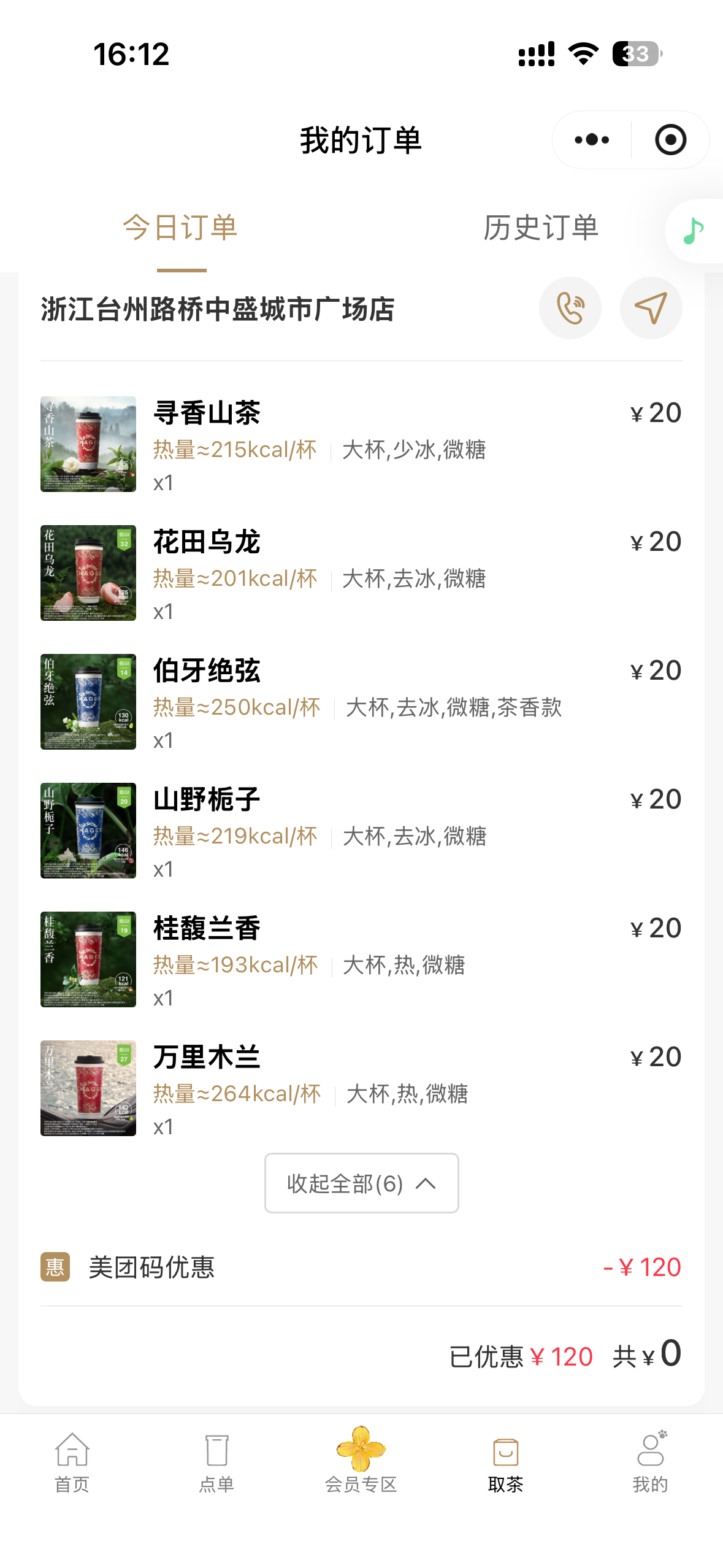Select the 今日订单 tab
The height and width of the screenshot is (1568, 723).
coord(180,228)
